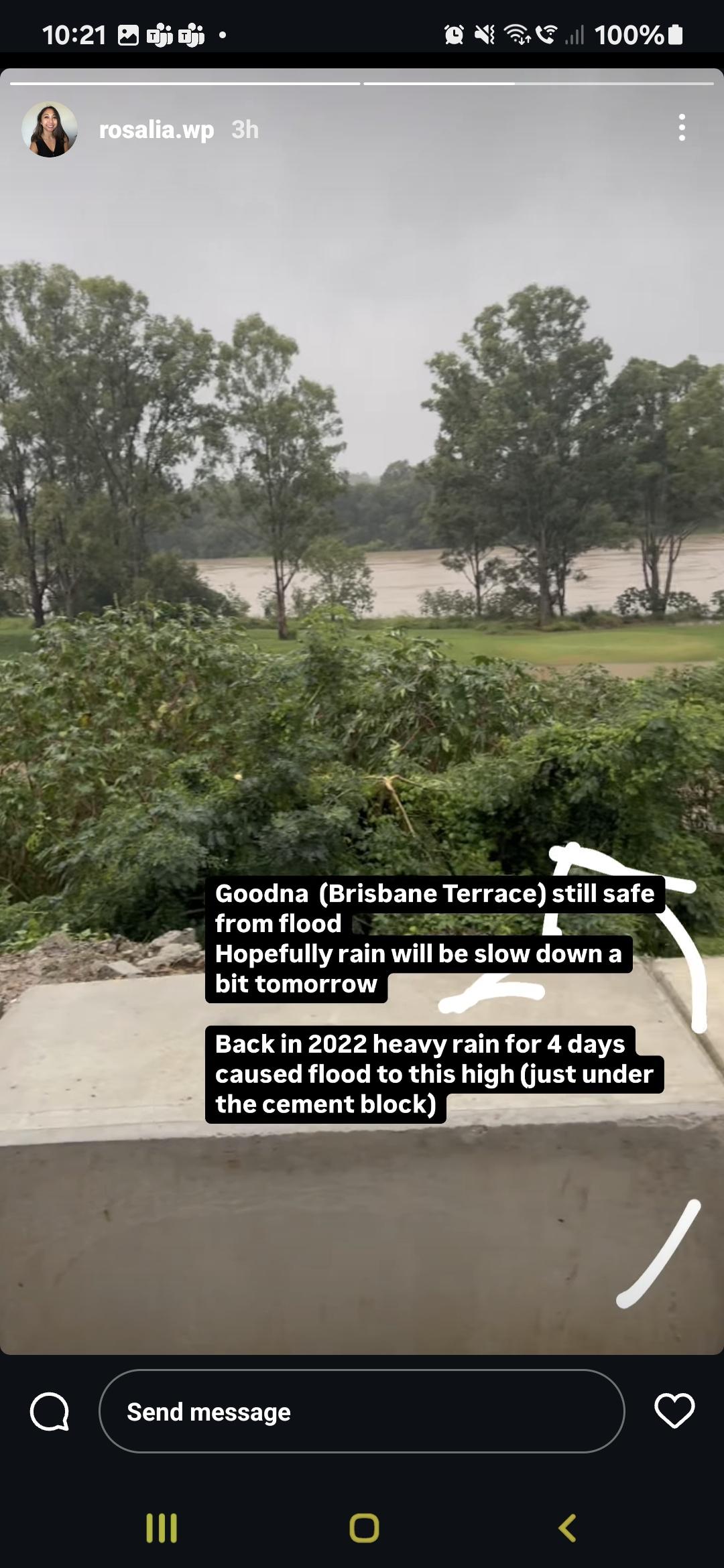Screen dimensions: 724x1568
Task: Like this story with the heart
Action: click(674, 1411)
